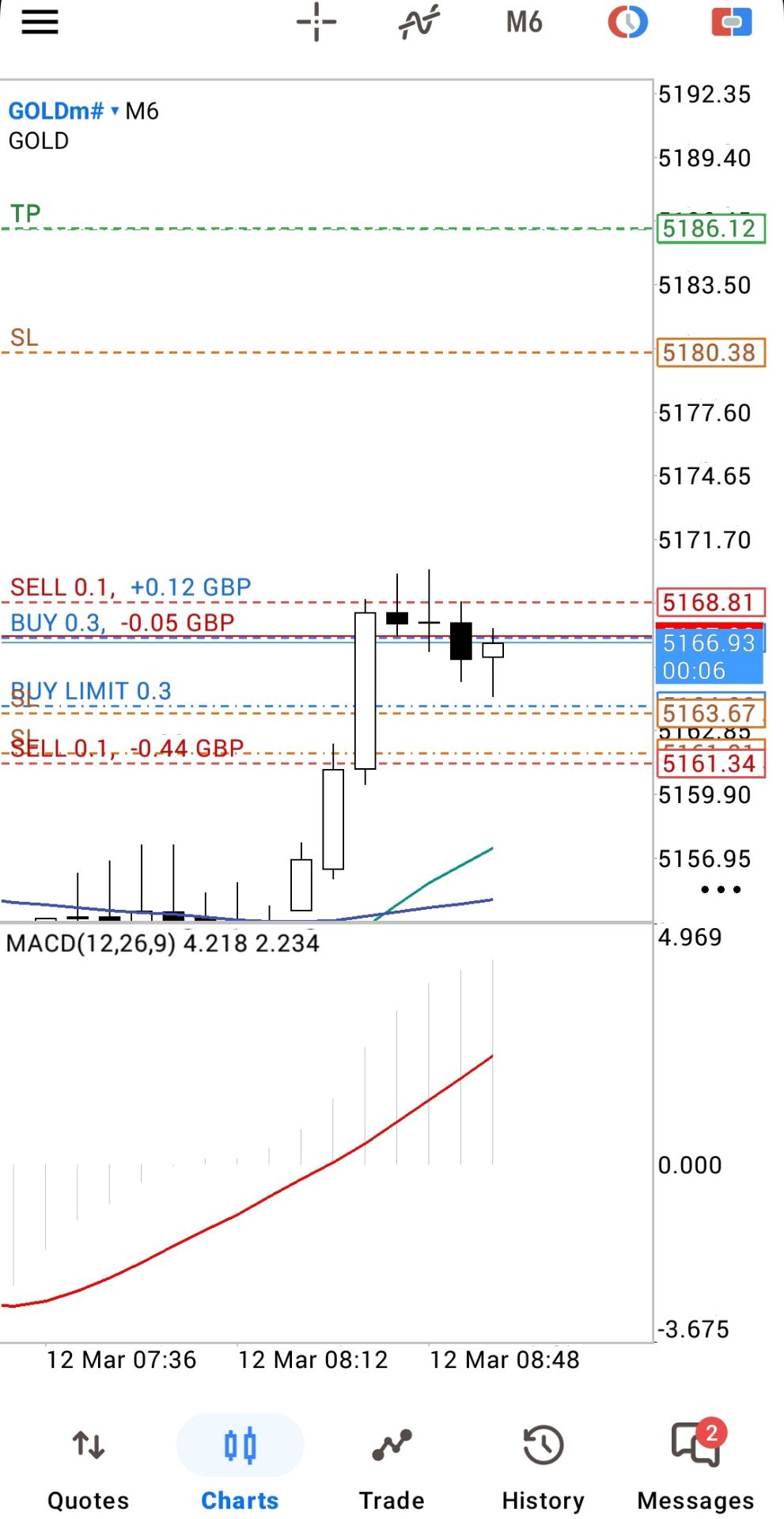Switch to the Quotes tab
The width and height of the screenshot is (784, 1519).
[x=88, y=1464]
